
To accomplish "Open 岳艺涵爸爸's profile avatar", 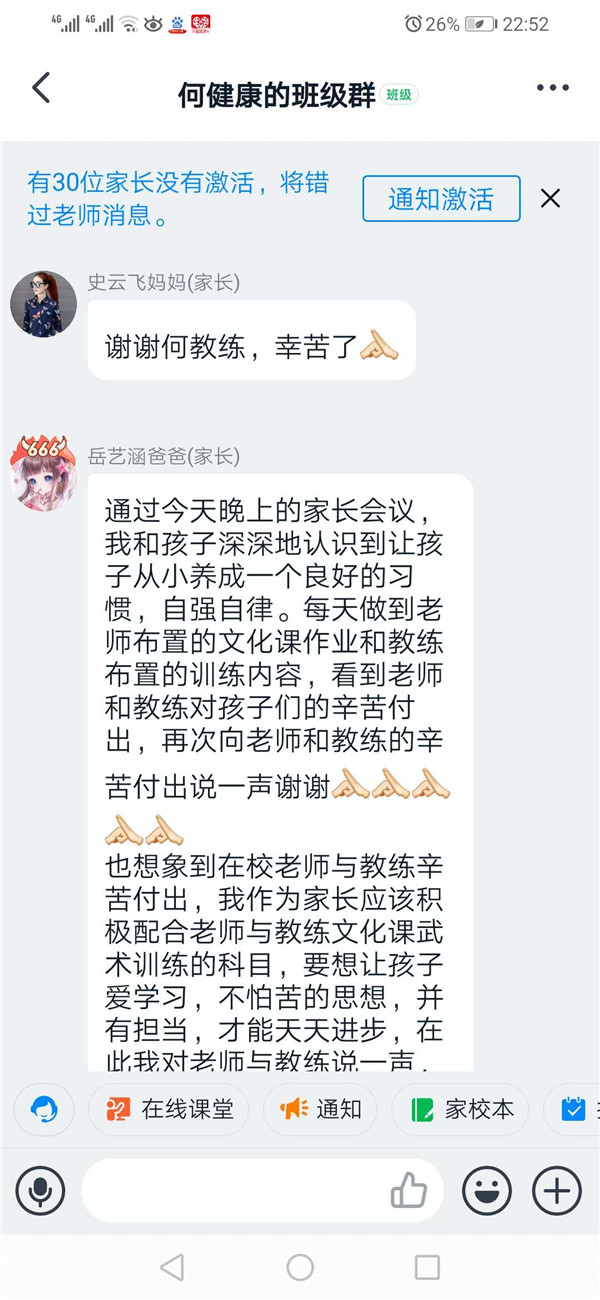I will [44, 471].
